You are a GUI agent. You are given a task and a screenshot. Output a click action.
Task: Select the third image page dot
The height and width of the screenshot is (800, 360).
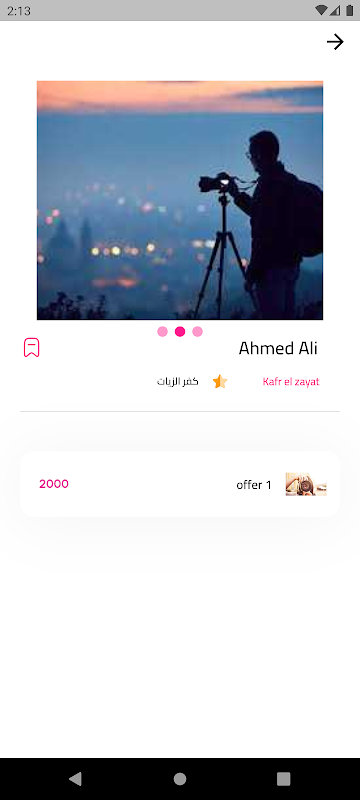[197, 332]
